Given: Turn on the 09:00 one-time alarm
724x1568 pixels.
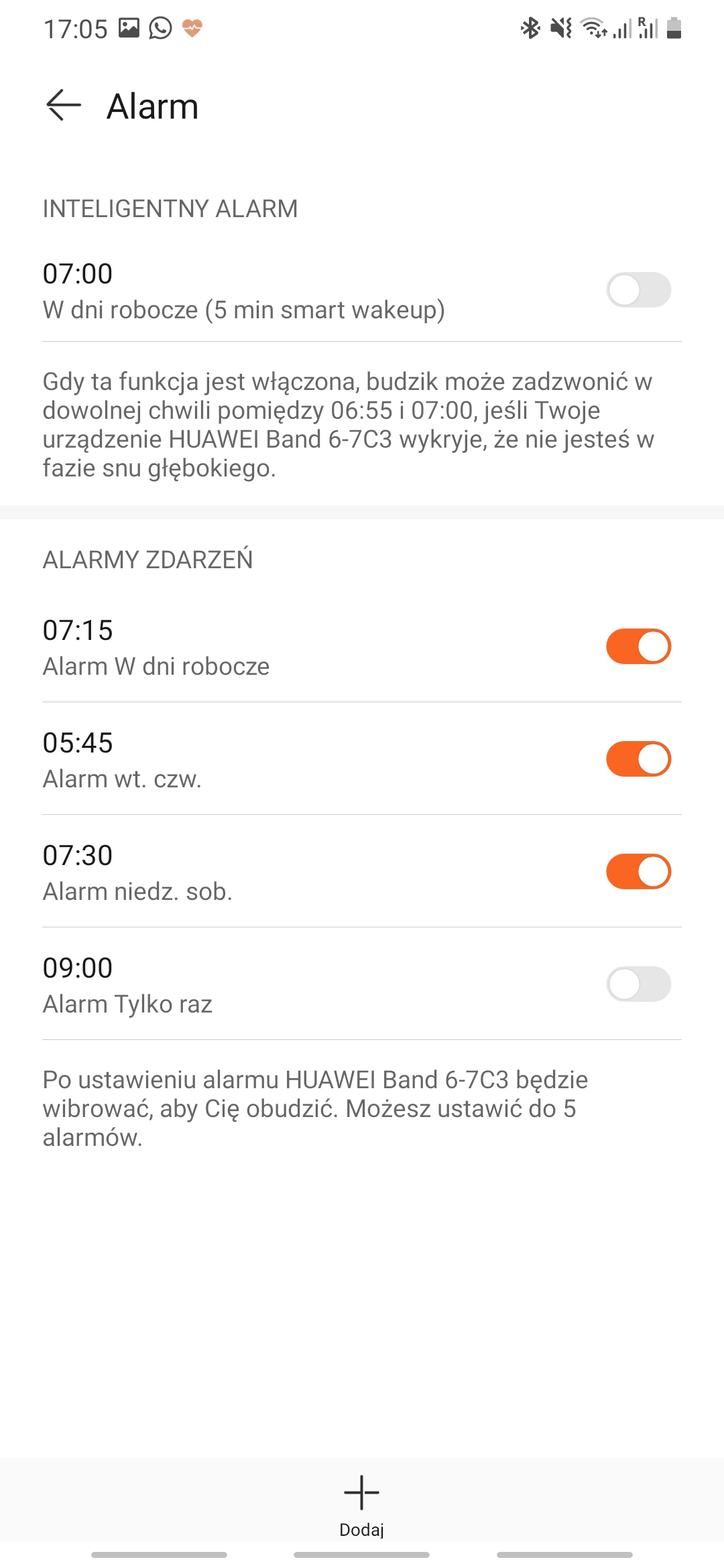Looking at the screenshot, I should tap(638, 984).
